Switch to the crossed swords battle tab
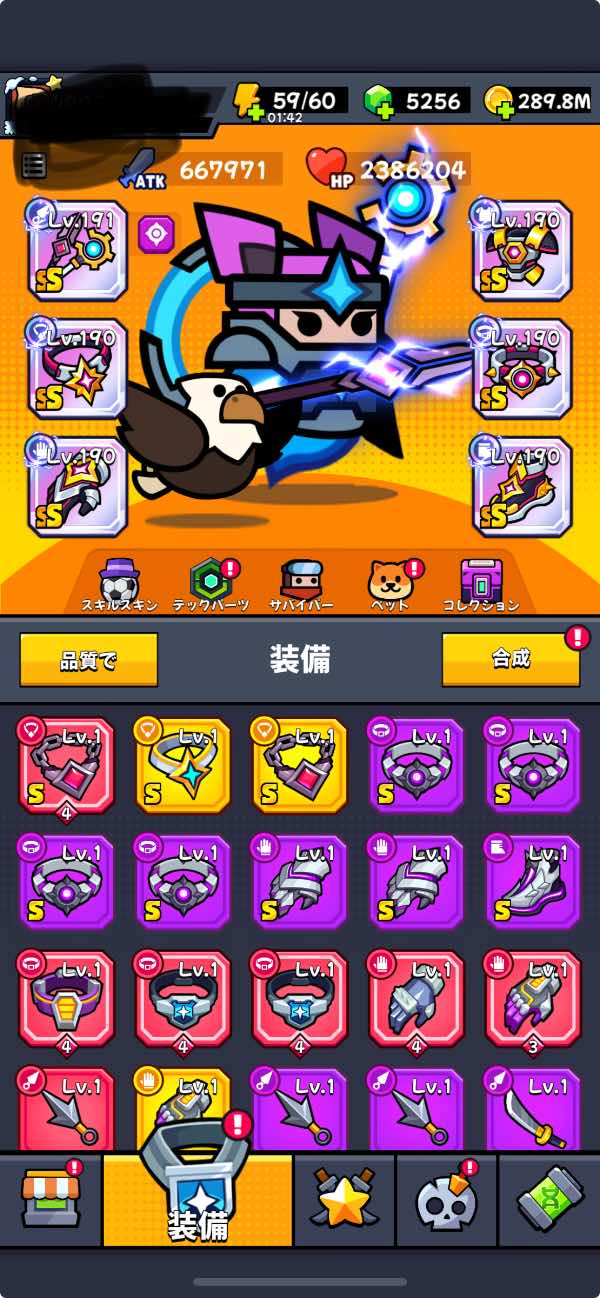This screenshot has width=600, height=1298. [345, 1198]
